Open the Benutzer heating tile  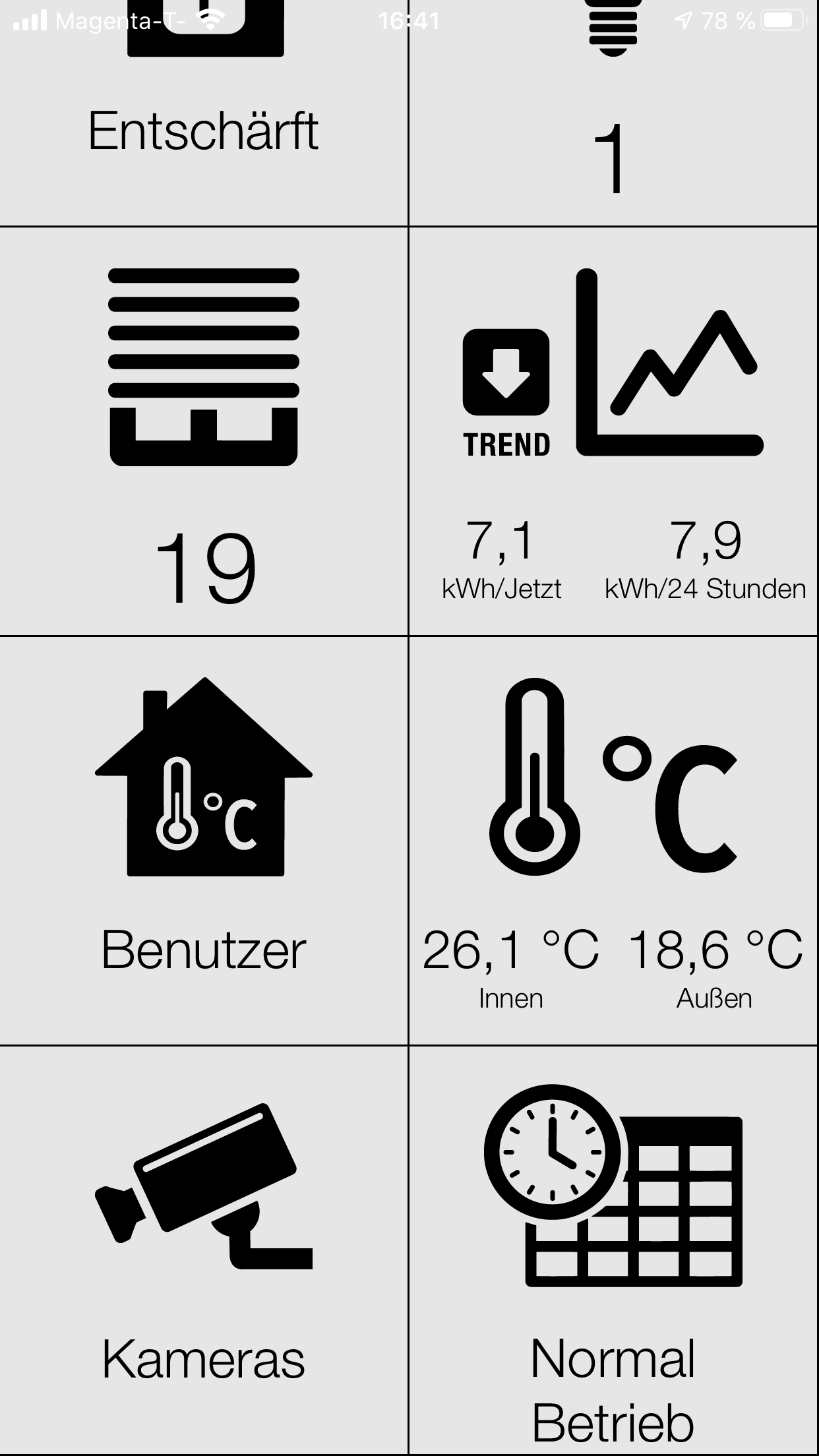[x=204, y=841]
